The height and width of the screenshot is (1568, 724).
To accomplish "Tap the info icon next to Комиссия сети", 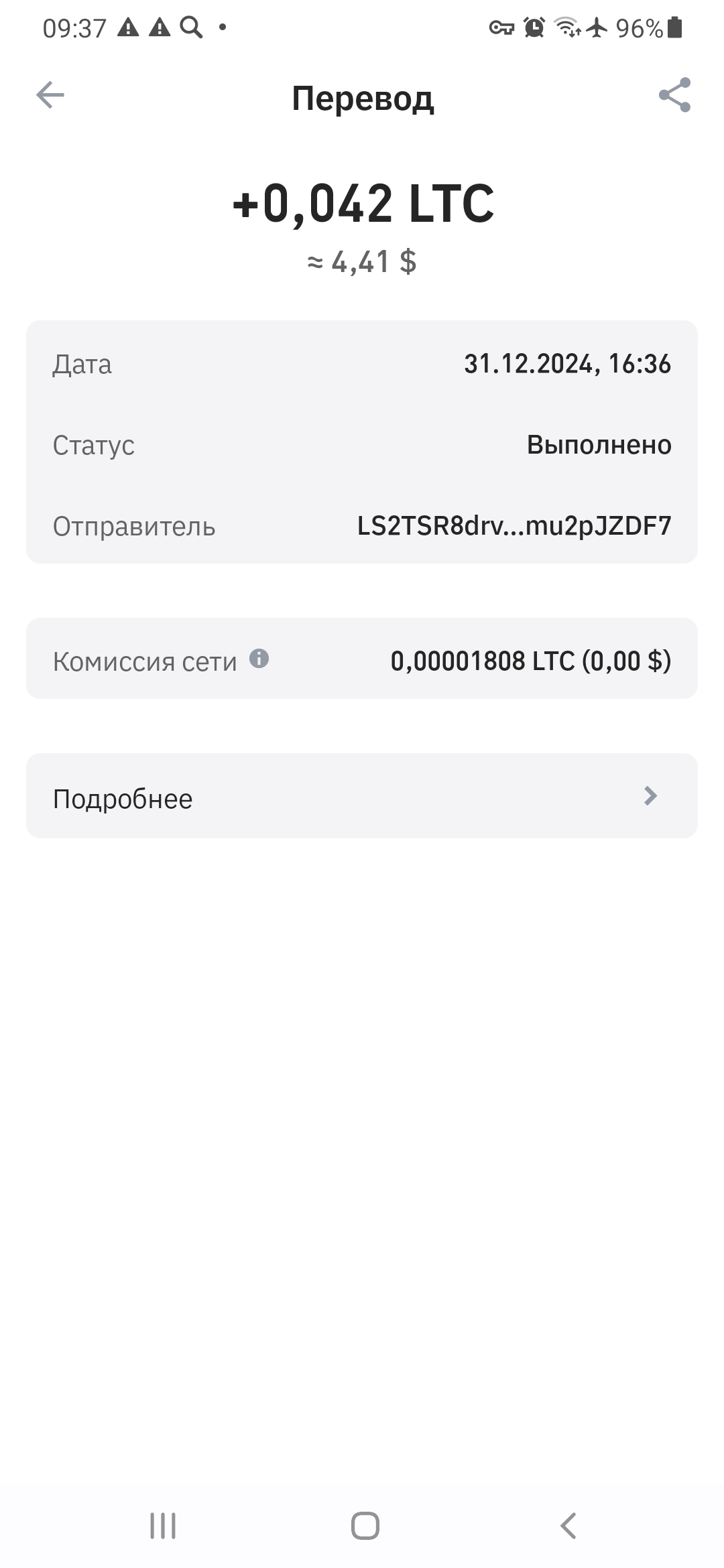I will pyautogui.click(x=260, y=659).
